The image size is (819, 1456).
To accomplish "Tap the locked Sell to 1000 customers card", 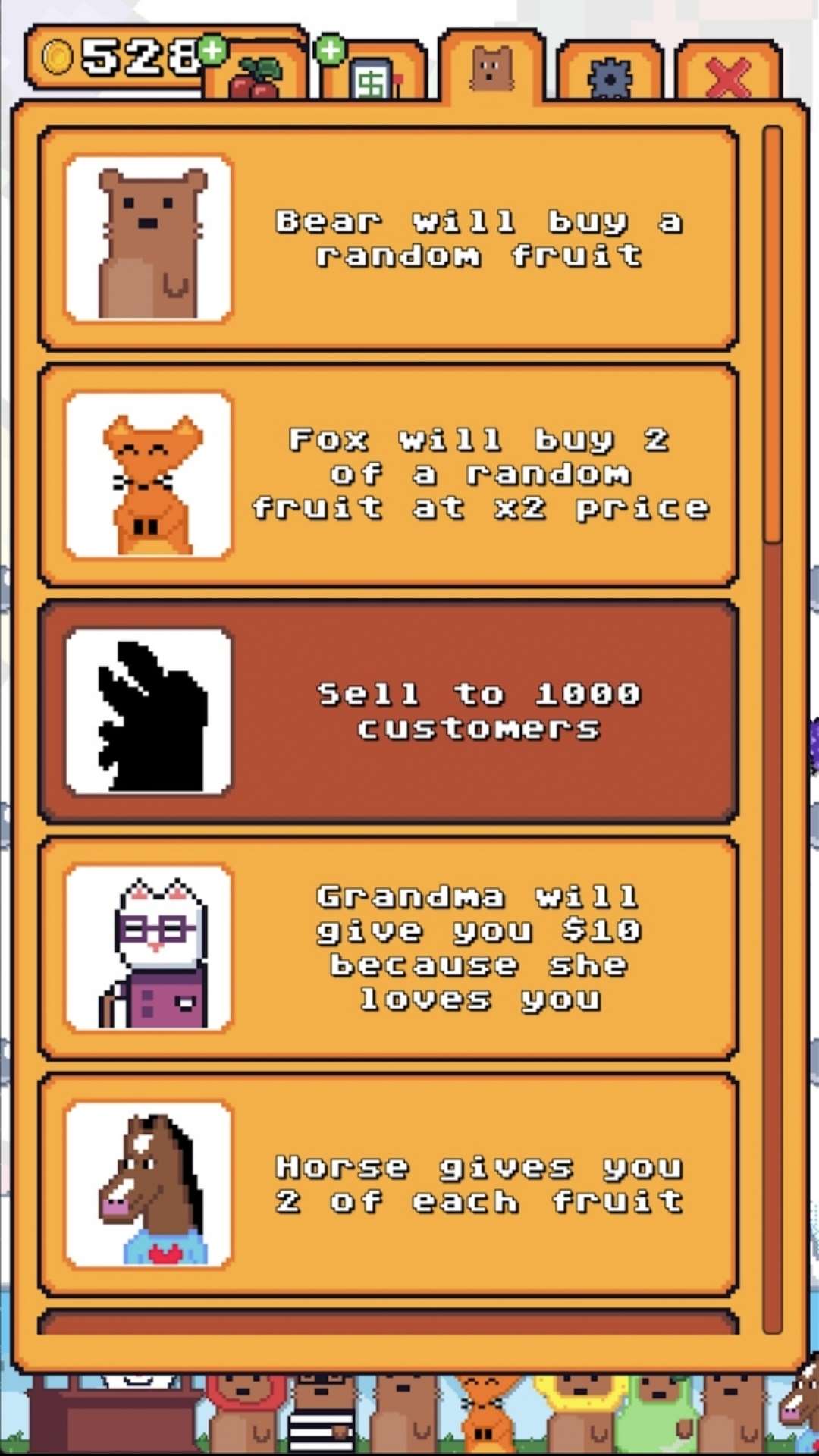I will (x=388, y=712).
